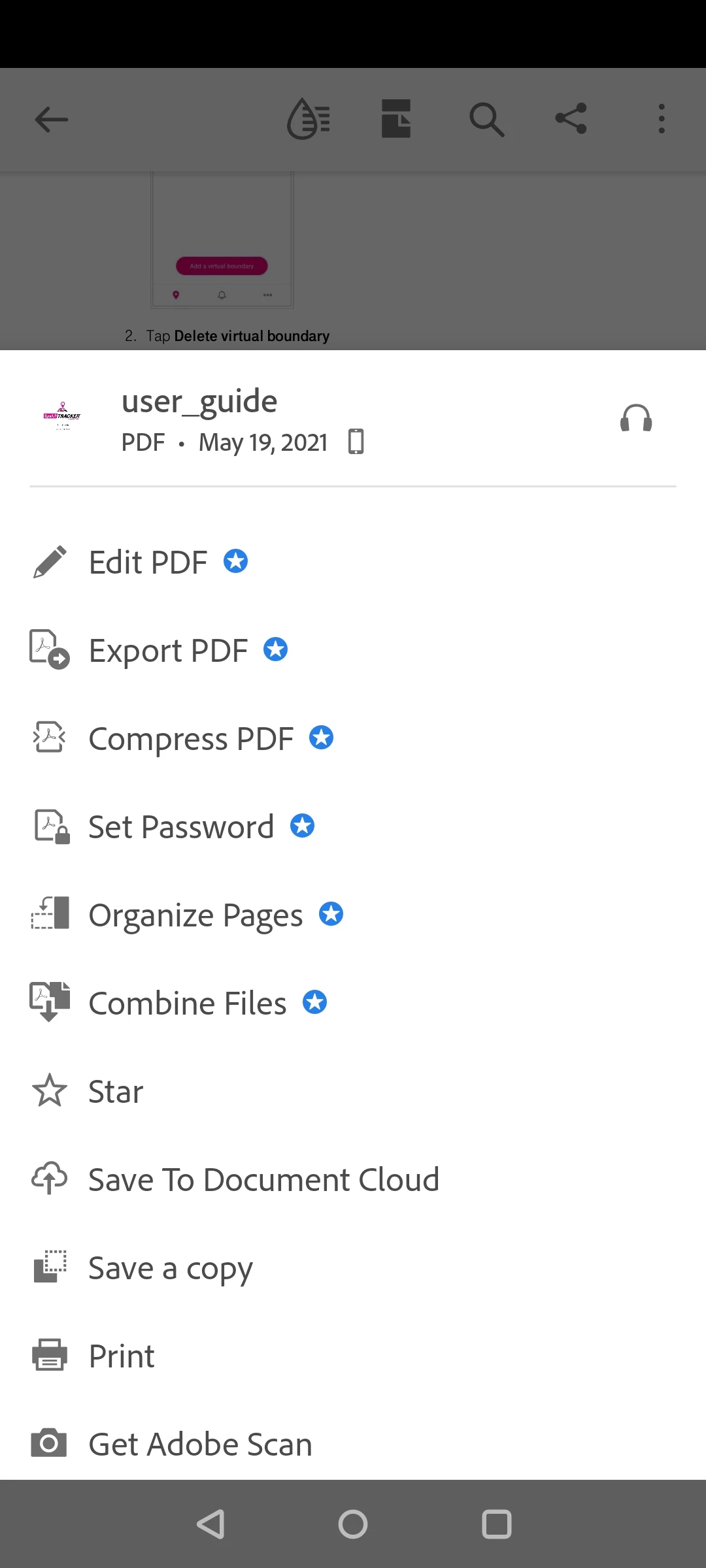Select Edit PDF
The image size is (706, 1568).
coord(148,563)
